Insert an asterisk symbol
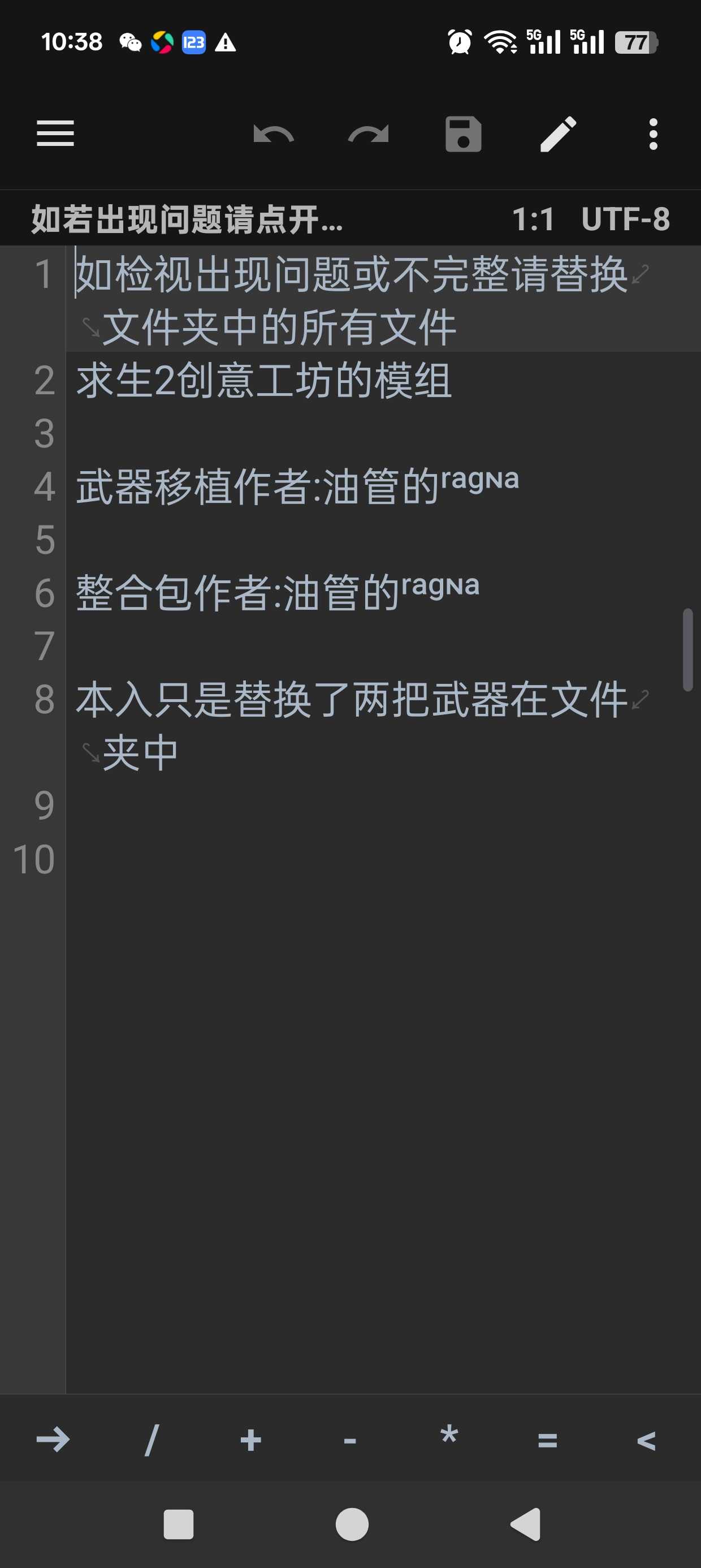The image size is (701, 1568). pos(448,1440)
